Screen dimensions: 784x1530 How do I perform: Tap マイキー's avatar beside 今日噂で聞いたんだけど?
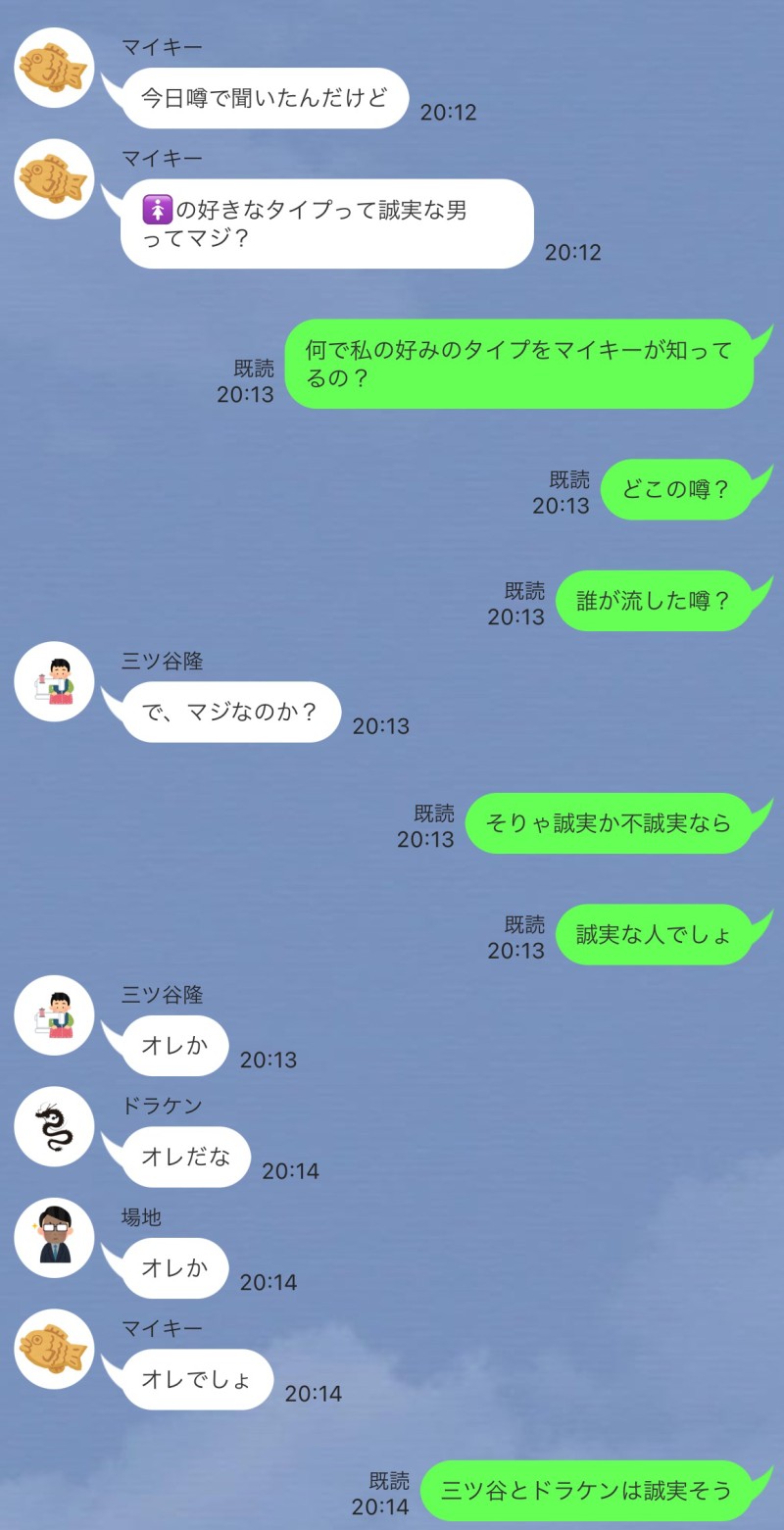pyautogui.click(x=54, y=68)
